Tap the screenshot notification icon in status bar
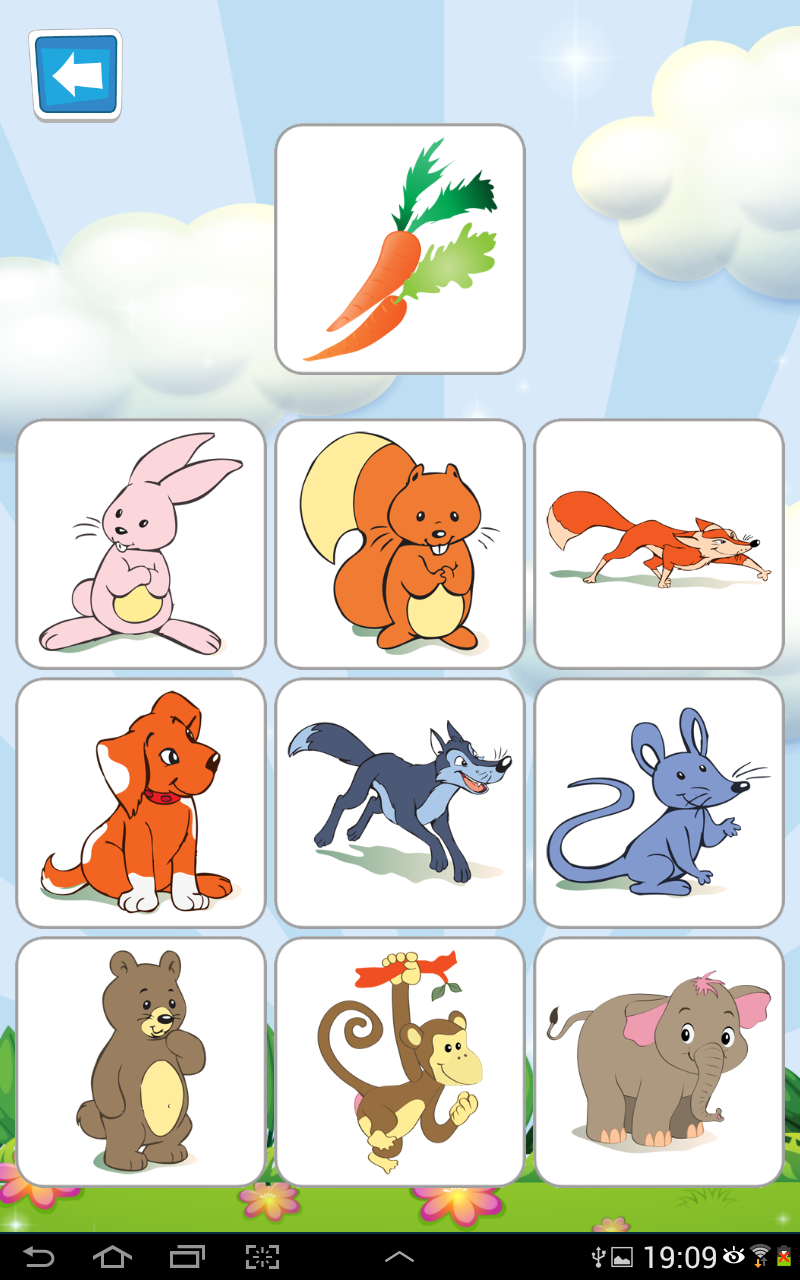The height and width of the screenshot is (1280, 800). (x=621, y=1255)
